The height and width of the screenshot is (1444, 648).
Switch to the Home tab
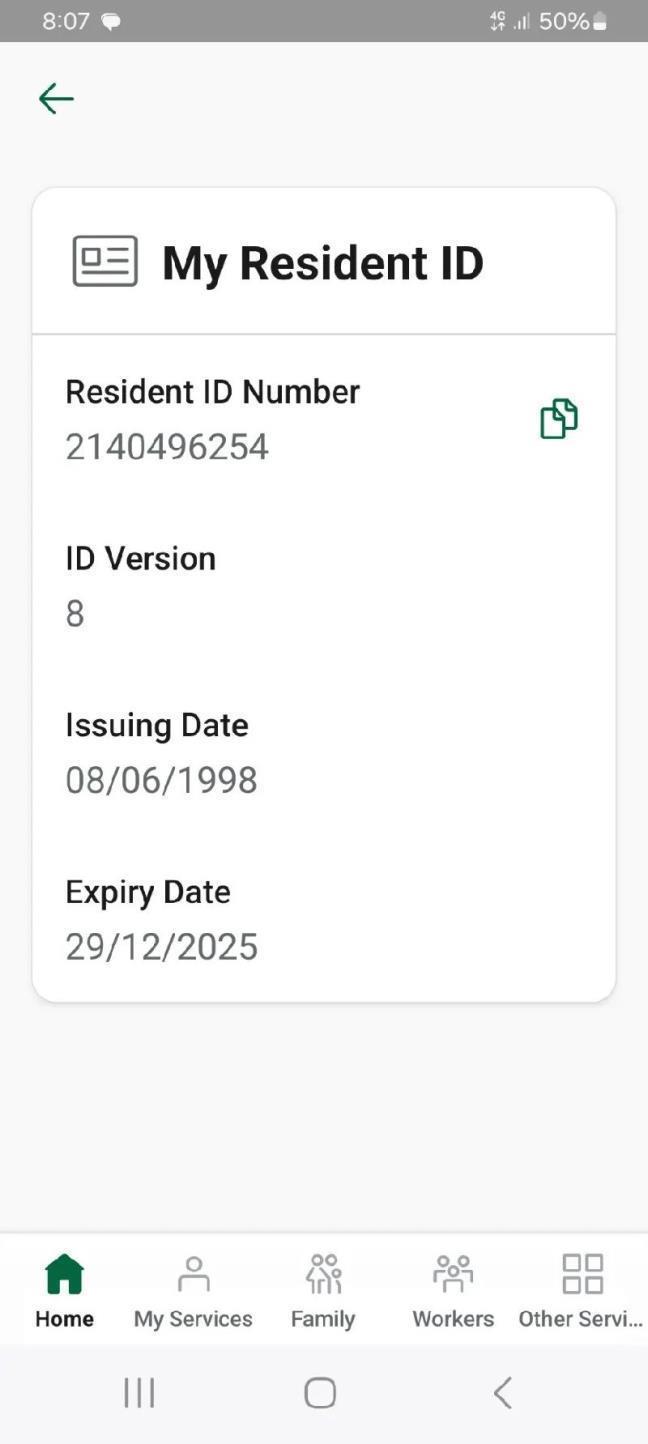64,1290
